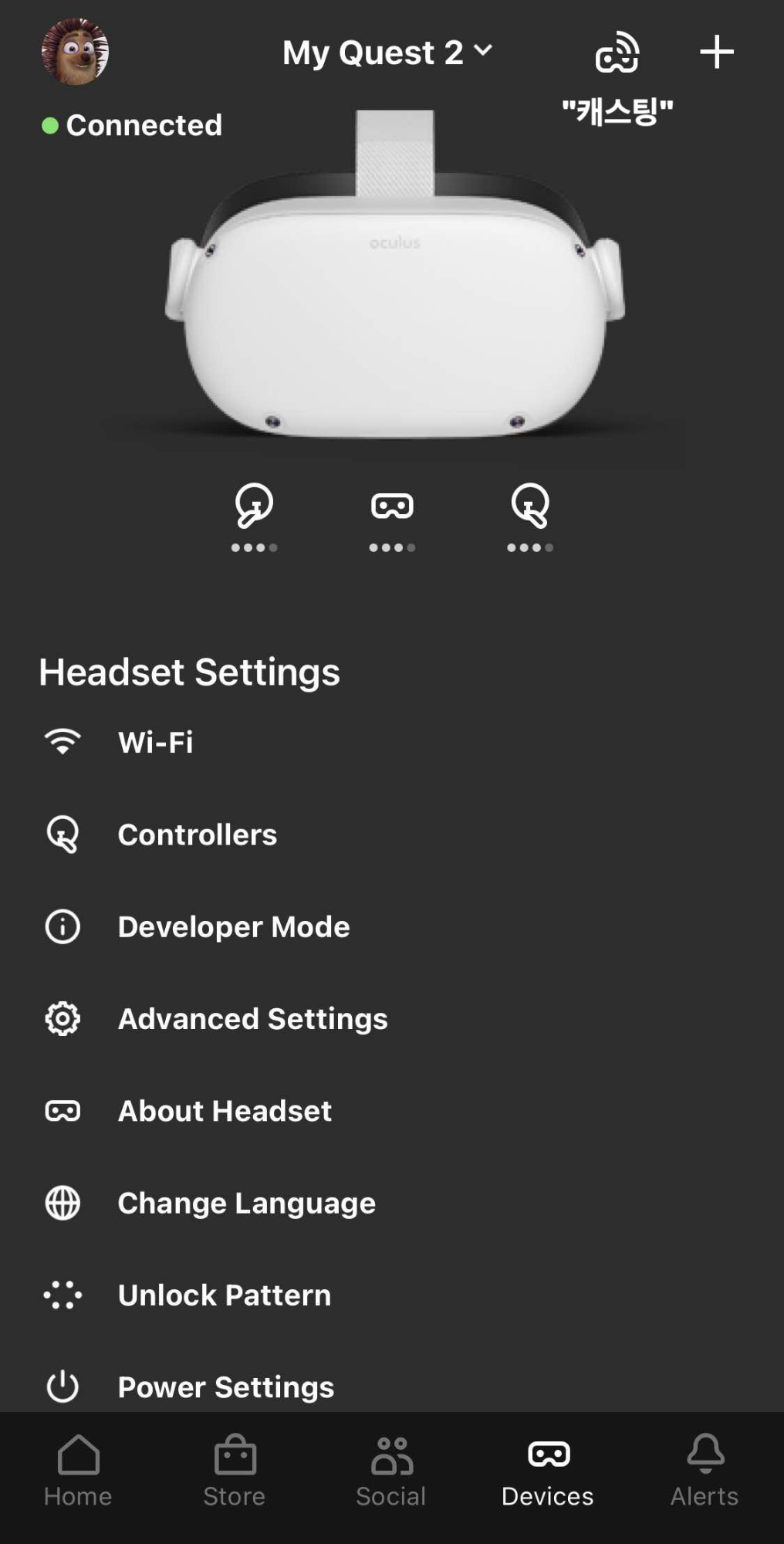Open Wi-Fi settings
Viewport: 784px width, 1544px height.
click(155, 742)
